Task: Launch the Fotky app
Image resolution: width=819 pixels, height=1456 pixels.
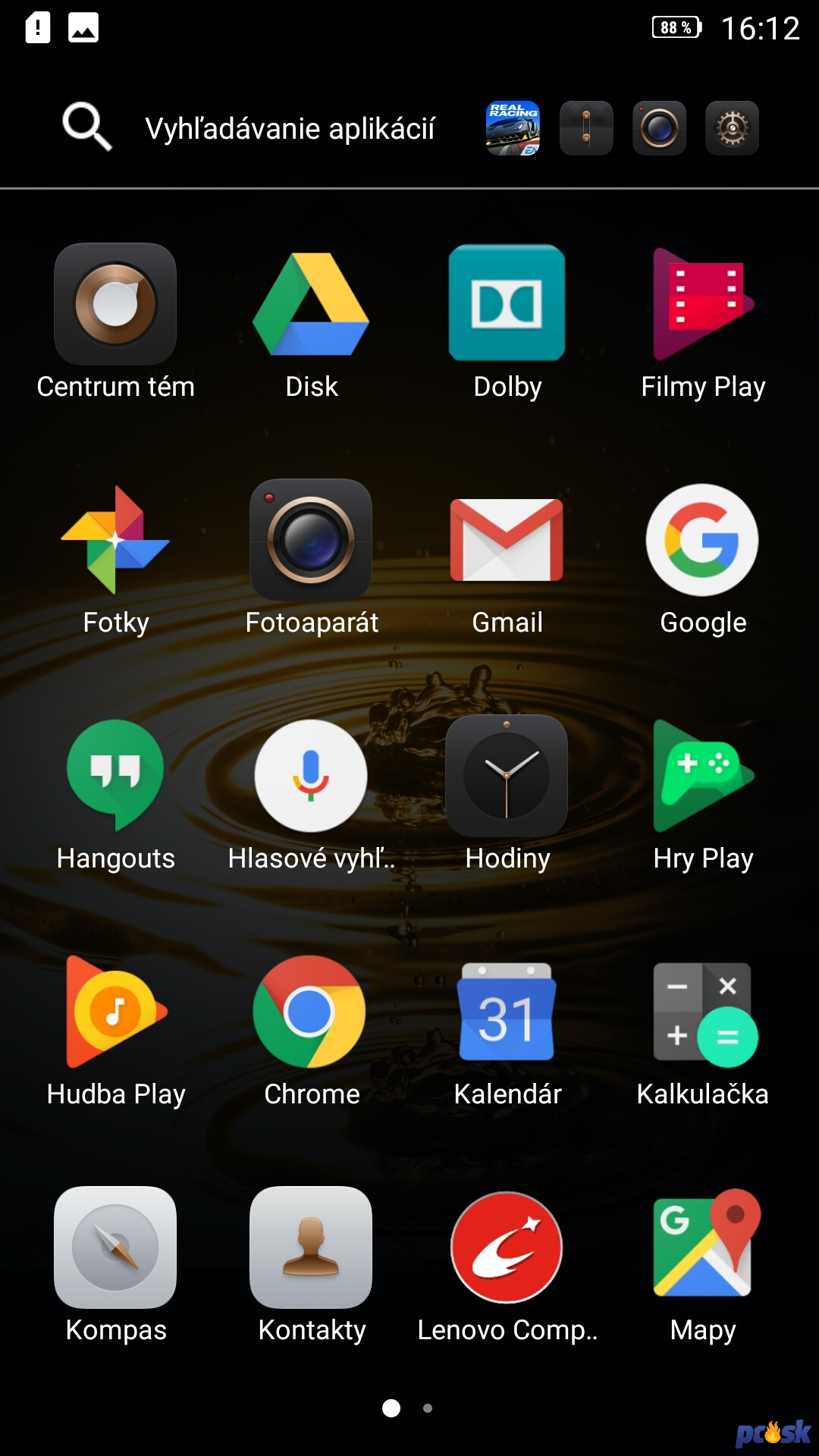Action: pos(115,540)
